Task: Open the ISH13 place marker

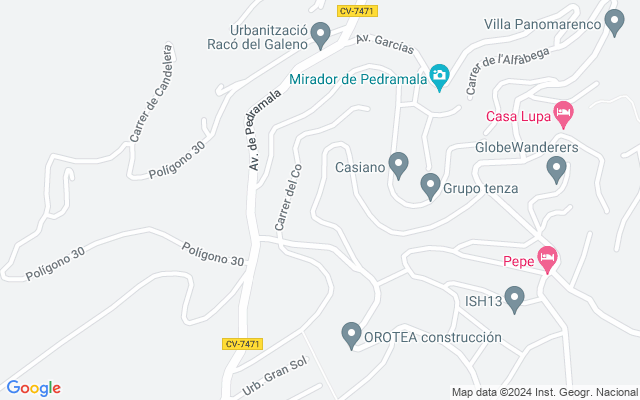Action: point(515,297)
